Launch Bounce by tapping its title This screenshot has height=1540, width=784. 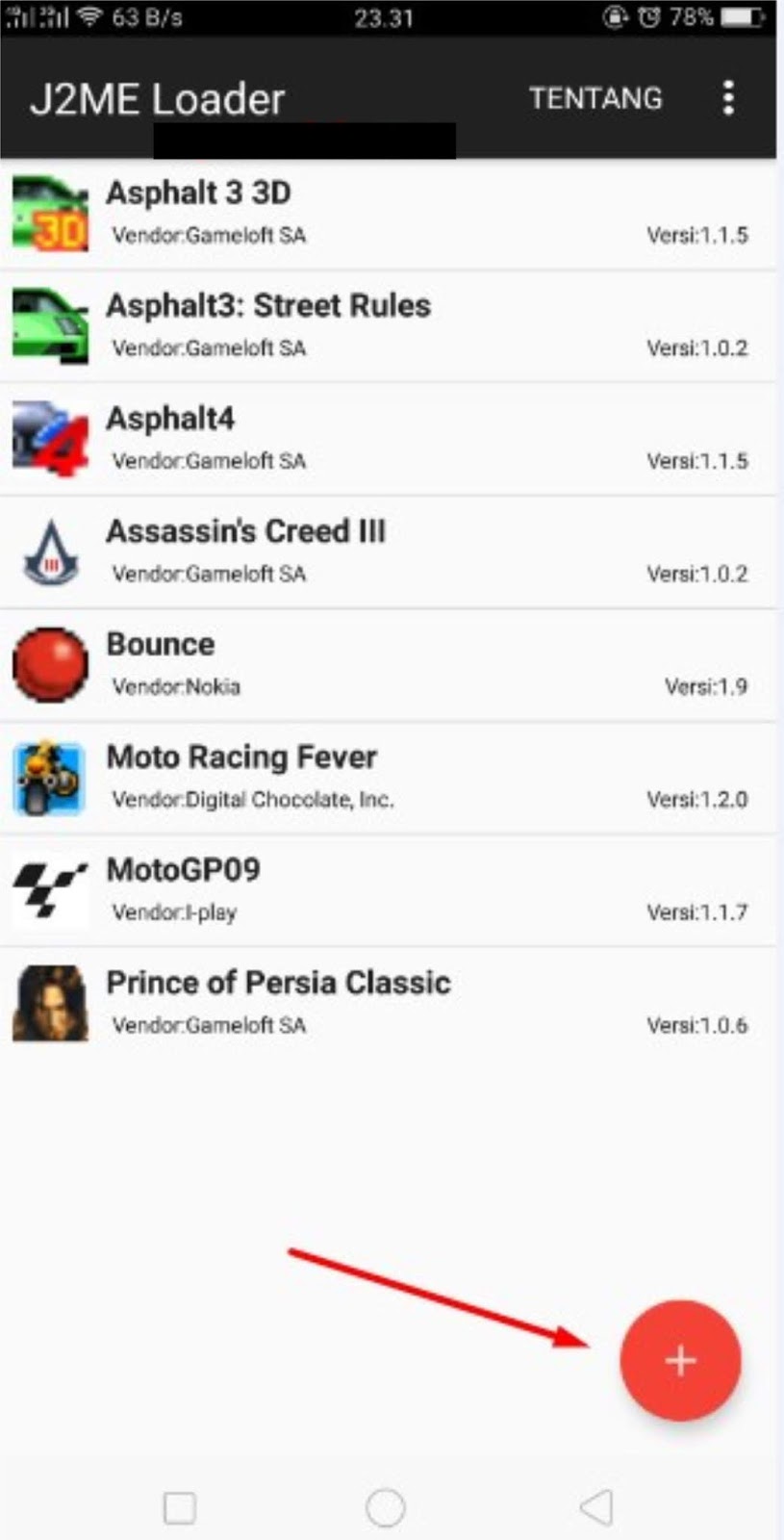160,644
